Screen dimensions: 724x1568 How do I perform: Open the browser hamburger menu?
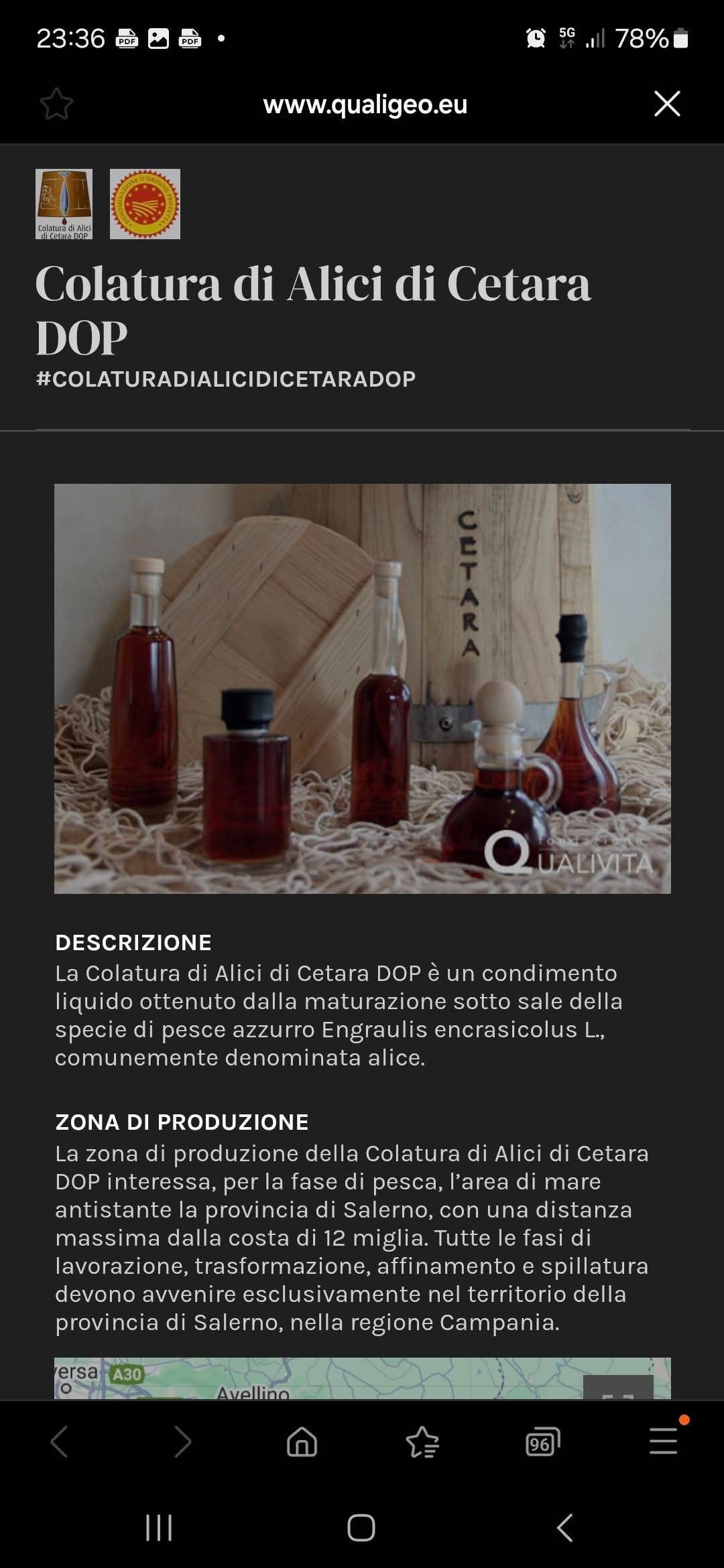[x=663, y=1441]
